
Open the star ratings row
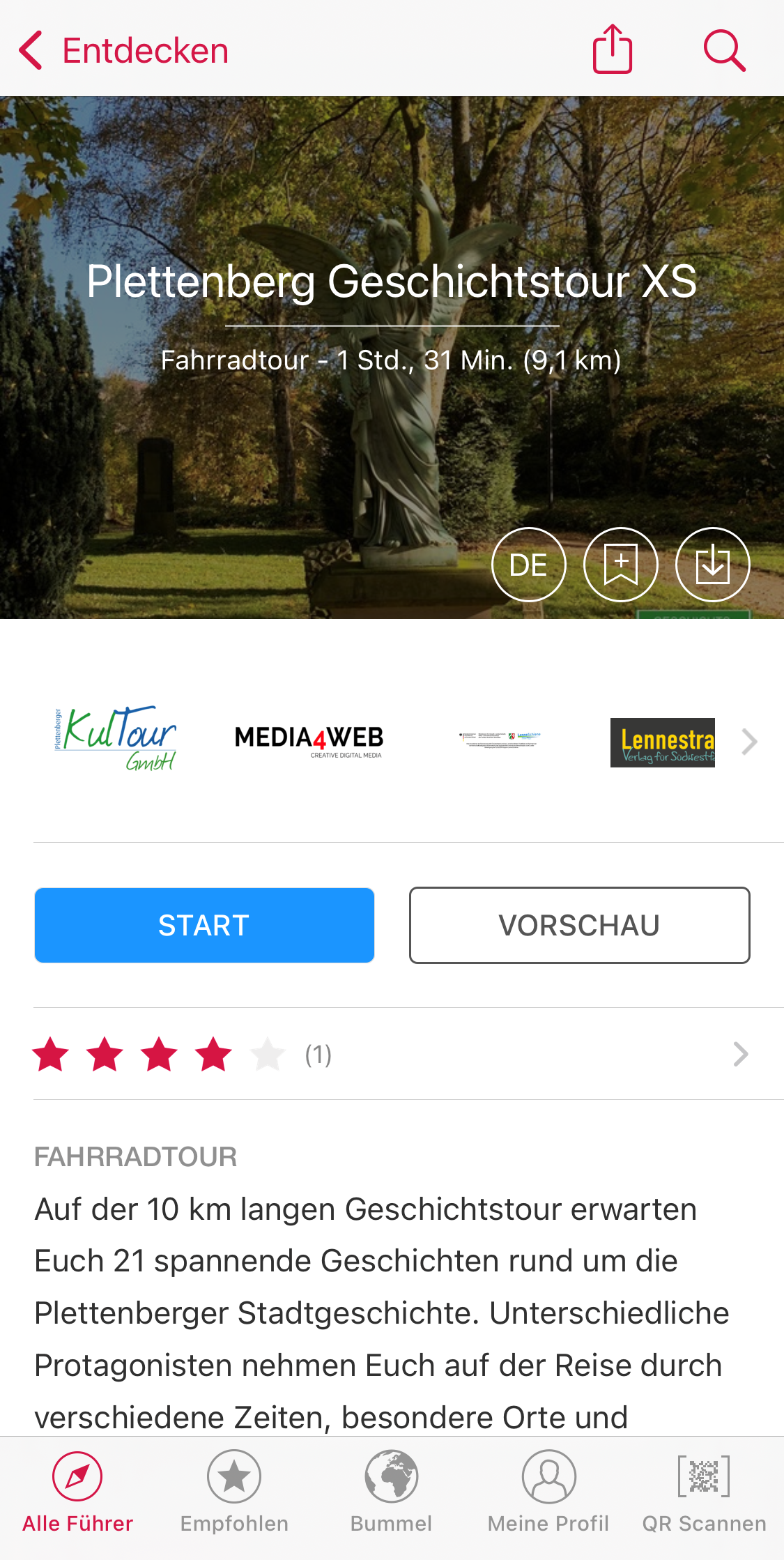click(390, 1054)
